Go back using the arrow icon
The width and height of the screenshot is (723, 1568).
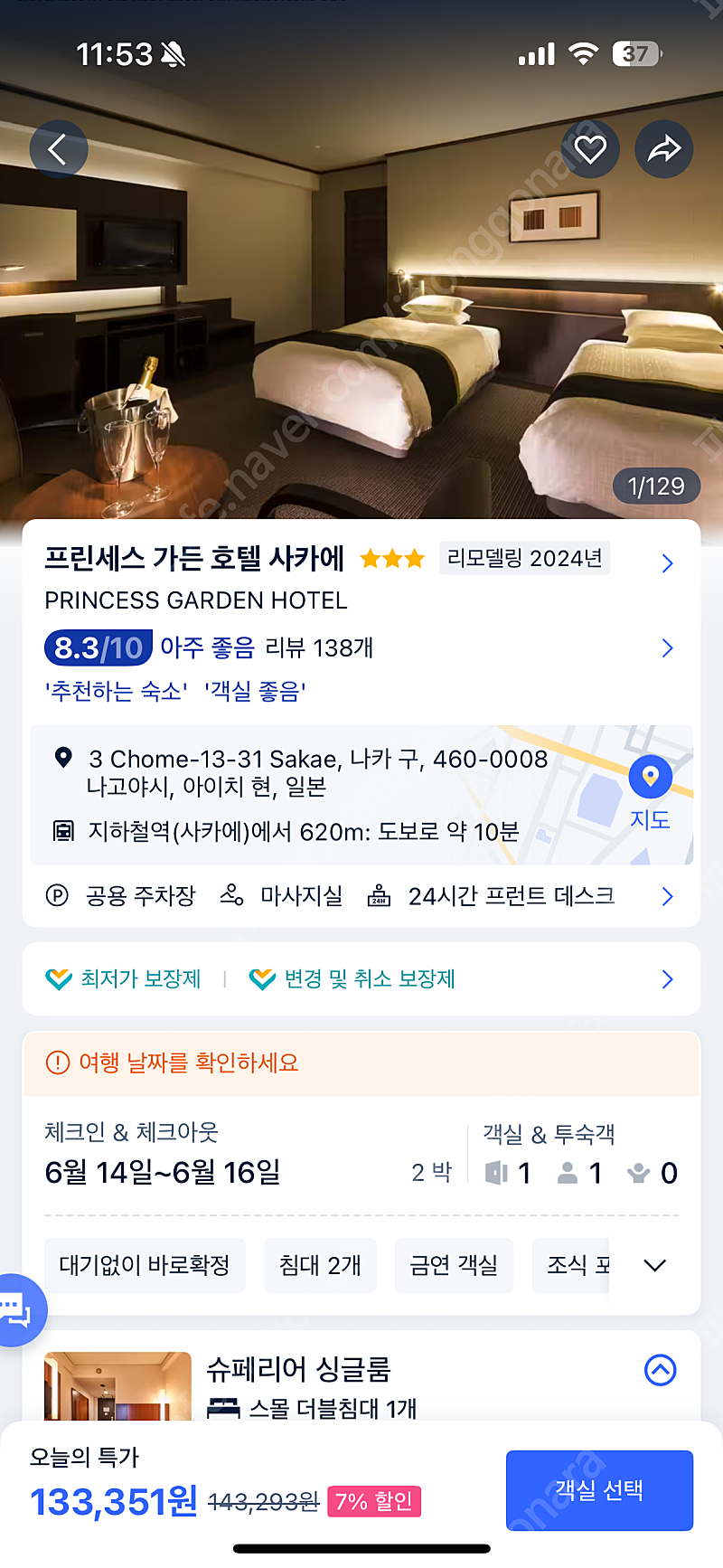click(x=59, y=149)
